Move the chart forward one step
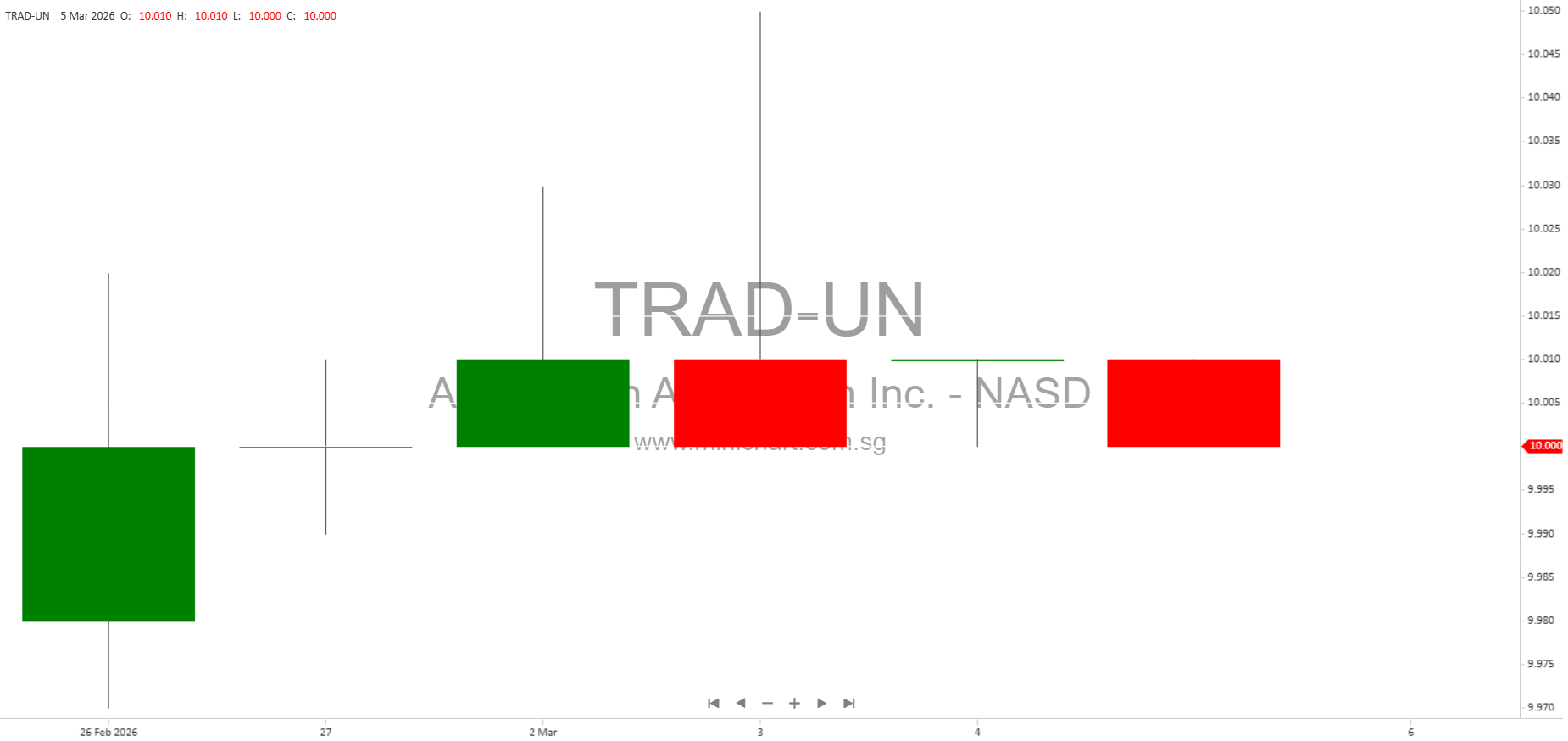 [821, 703]
